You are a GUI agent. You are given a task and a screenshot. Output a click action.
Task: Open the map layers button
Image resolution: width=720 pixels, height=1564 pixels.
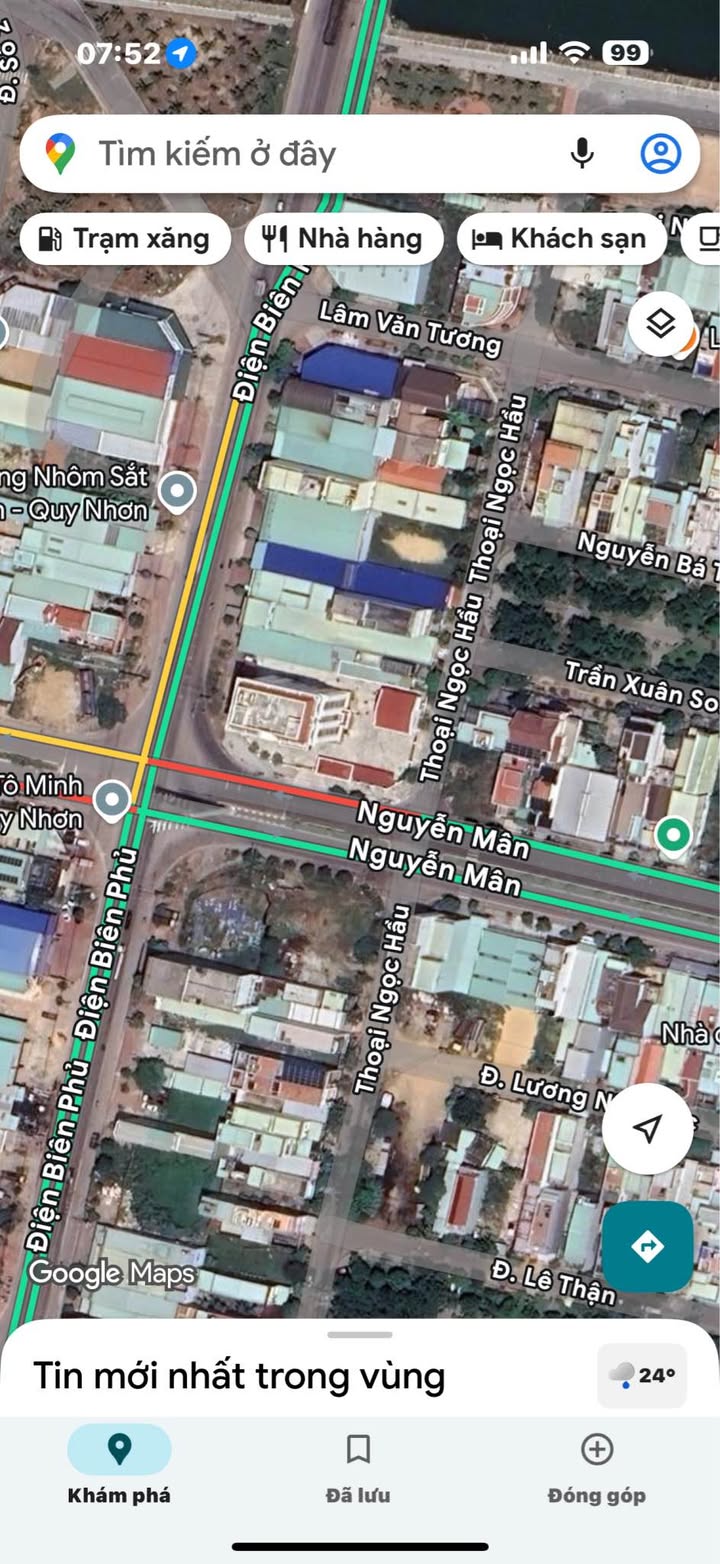(x=660, y=324)
